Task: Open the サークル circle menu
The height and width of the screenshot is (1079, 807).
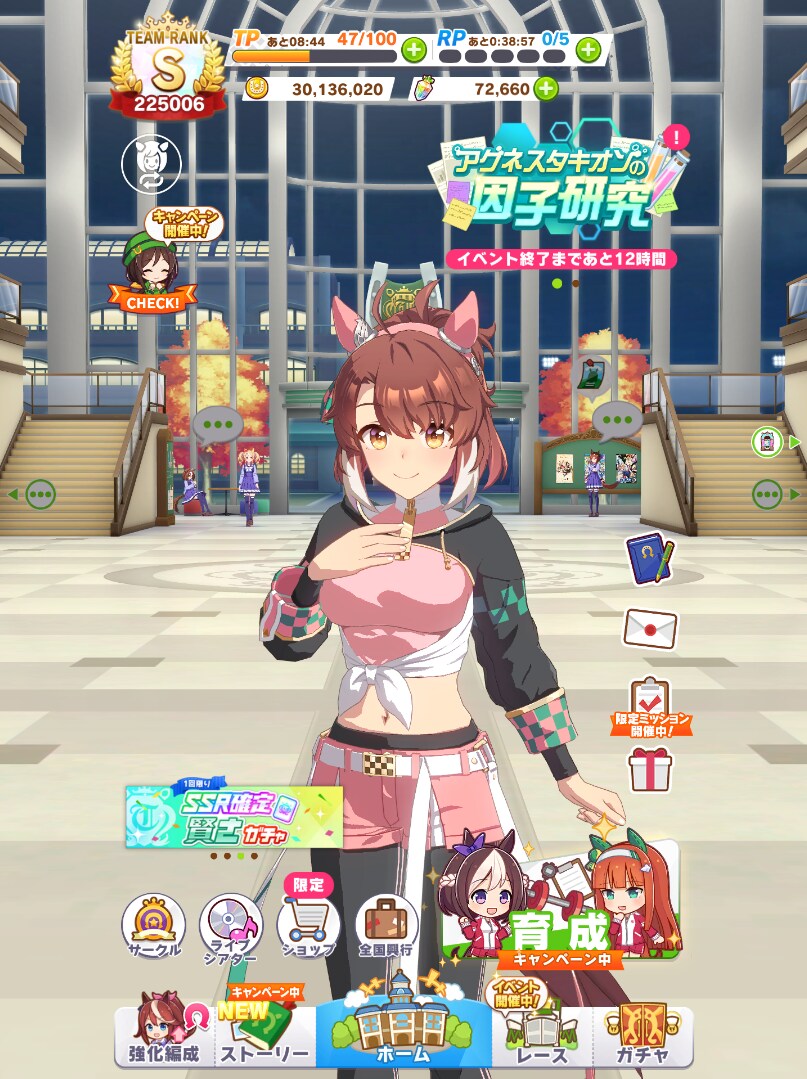Action: tap(155, 925)
